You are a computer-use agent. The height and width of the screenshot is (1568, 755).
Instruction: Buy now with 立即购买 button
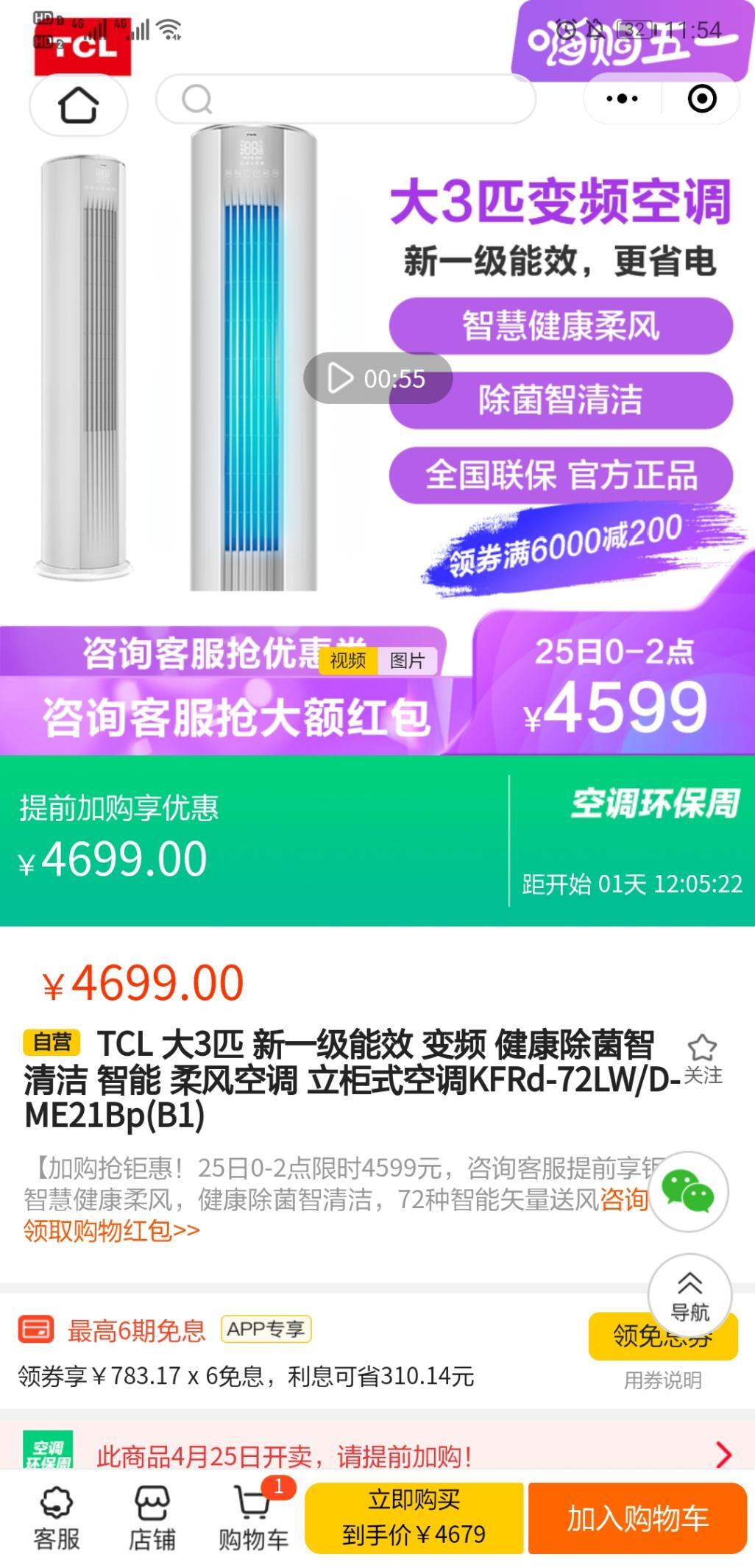coord(414,1517)
